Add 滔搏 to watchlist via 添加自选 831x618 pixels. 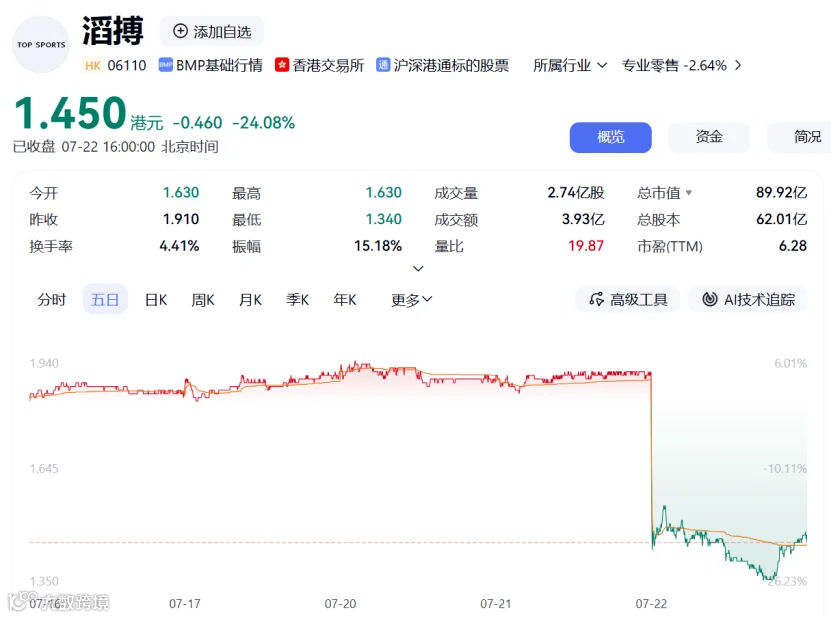212,32
